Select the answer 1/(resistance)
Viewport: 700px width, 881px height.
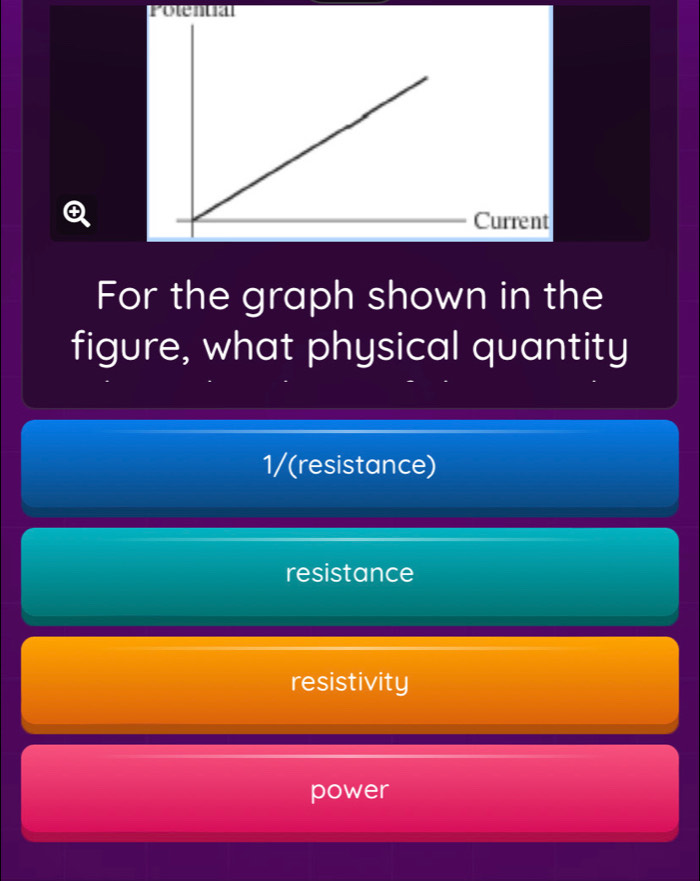tap(350, 466)
